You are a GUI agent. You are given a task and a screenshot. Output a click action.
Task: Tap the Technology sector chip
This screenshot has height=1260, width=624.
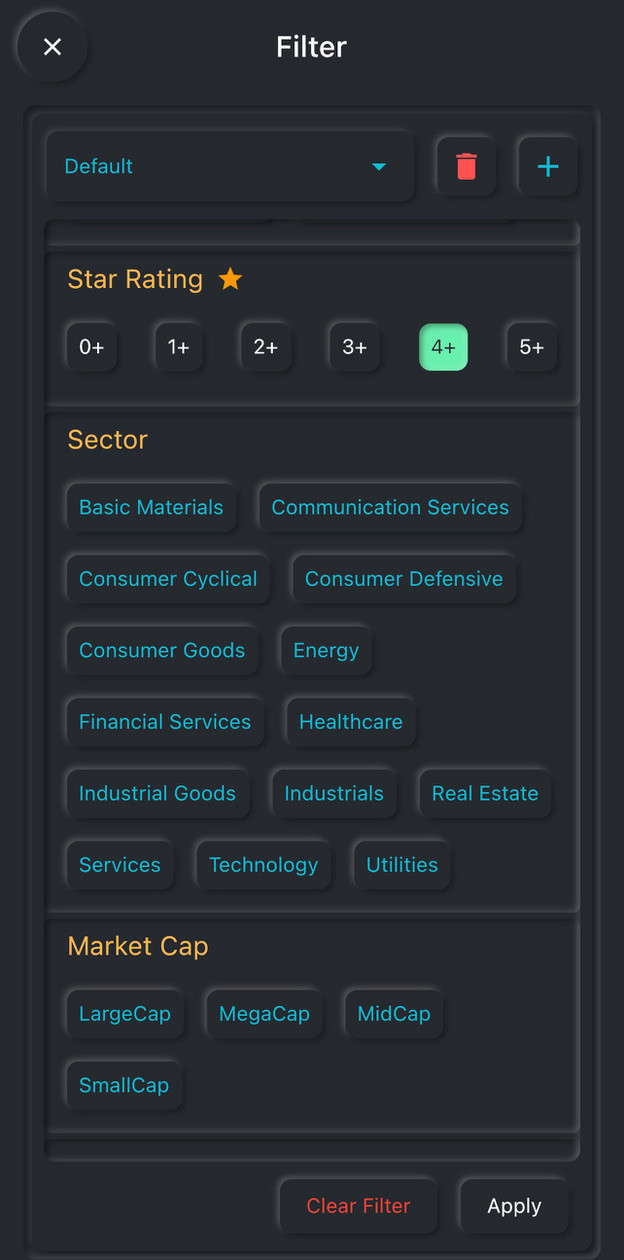pyautogui.click(x=263, y=865)
